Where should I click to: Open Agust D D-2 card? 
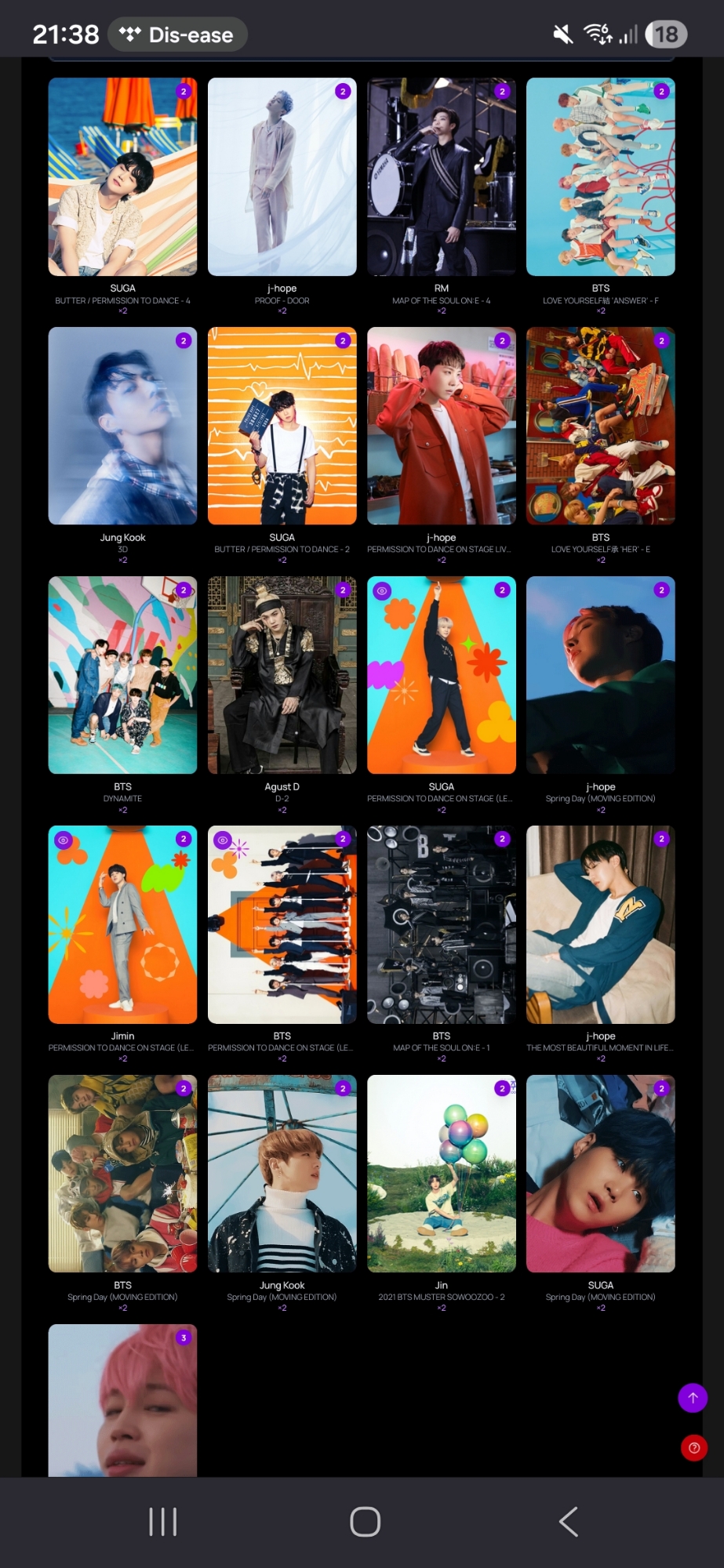pos(282,675)
